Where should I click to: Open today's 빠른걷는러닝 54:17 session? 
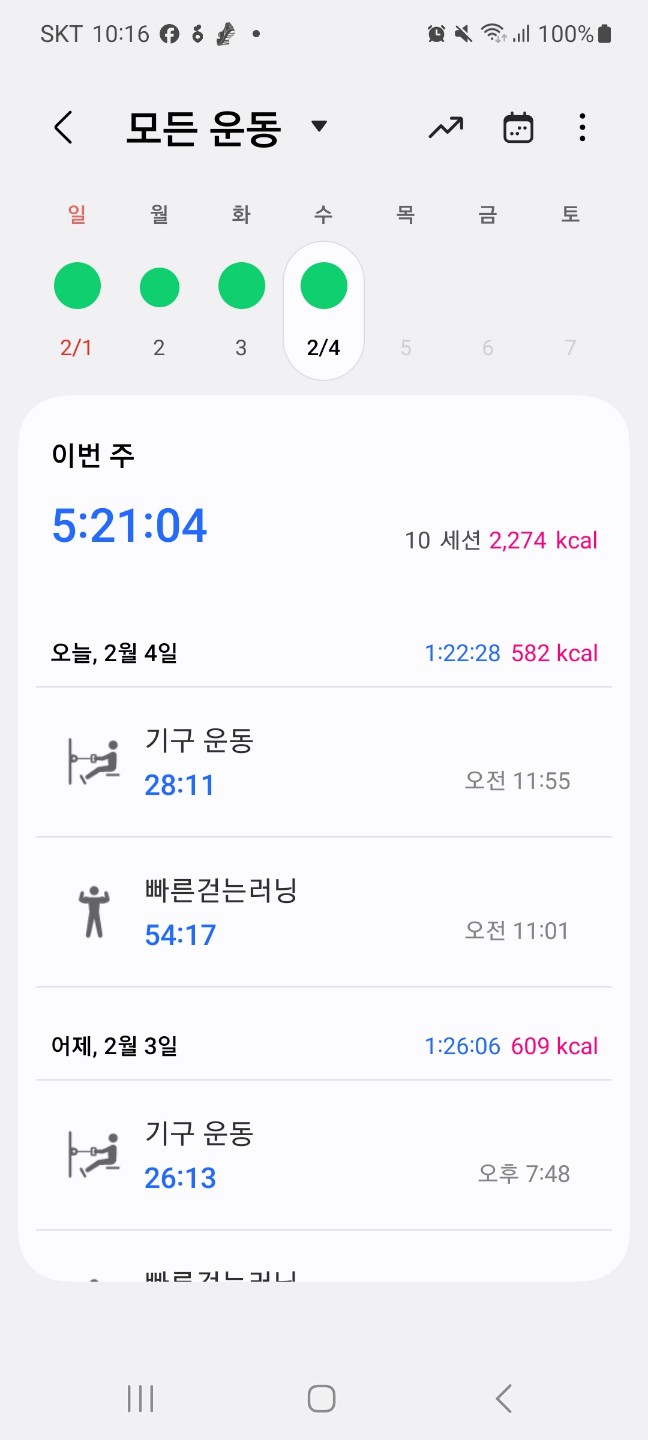pyautogui.click(x=323, y=912)
